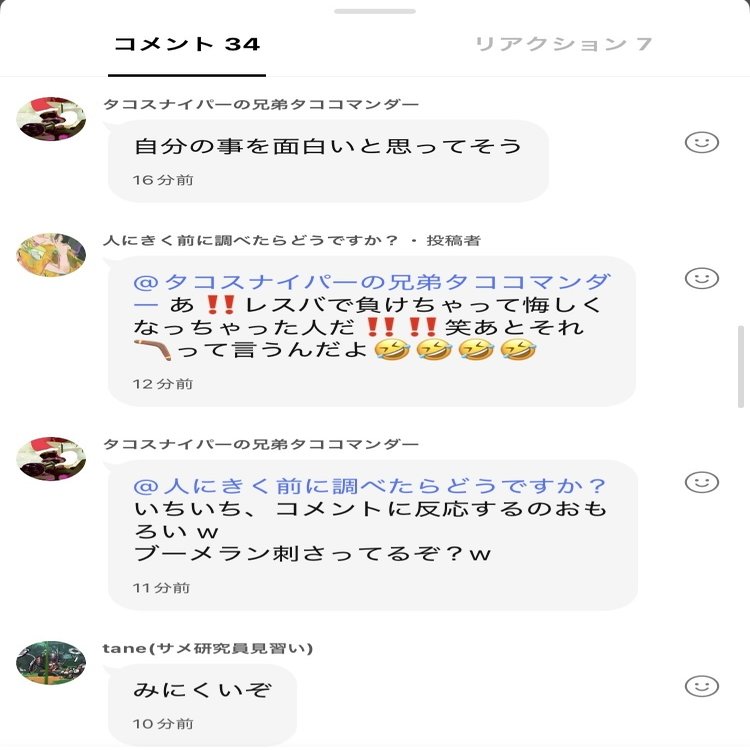Tap the blue mention @人にきく前に調べたらどうですか？
This screenshot has width=750, height=750.
tap(370, 486)
